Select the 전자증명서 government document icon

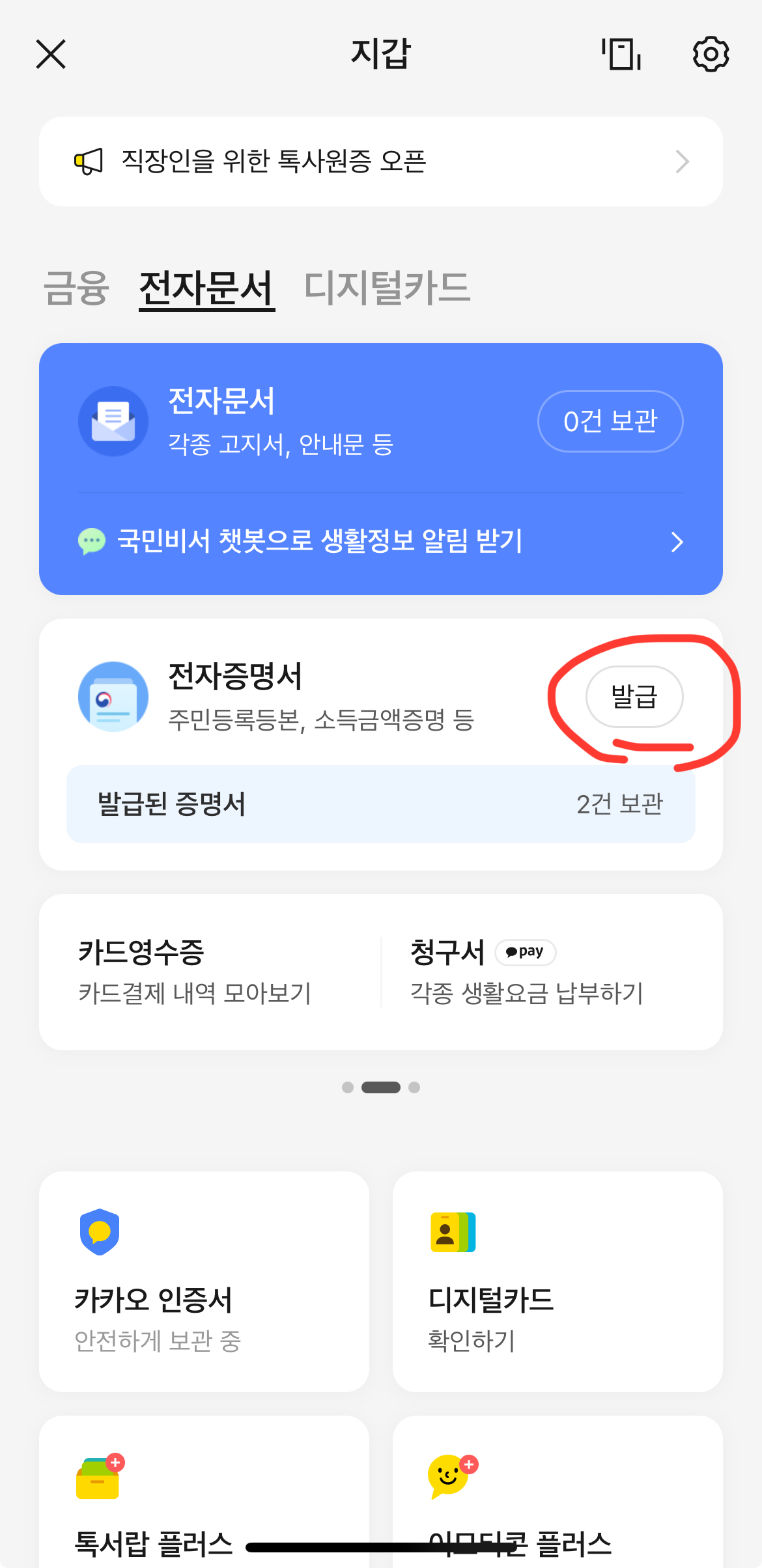[112, 696]
